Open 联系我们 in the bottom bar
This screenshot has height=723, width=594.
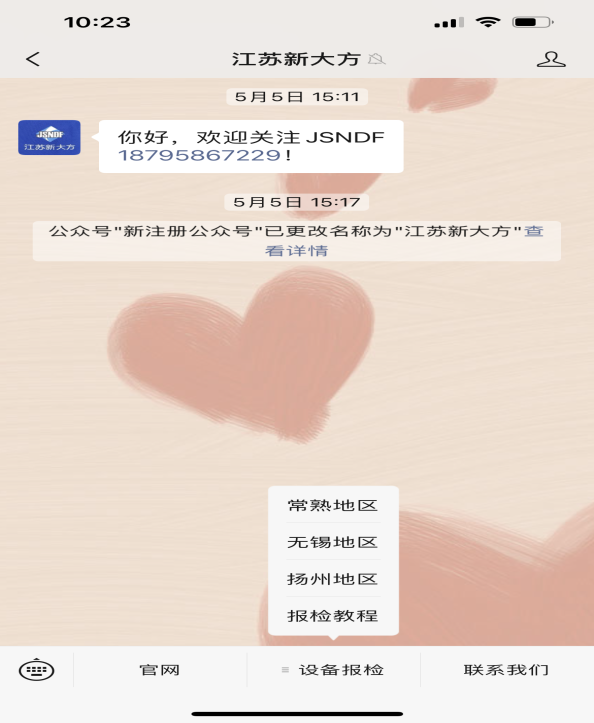pos(507,670)
